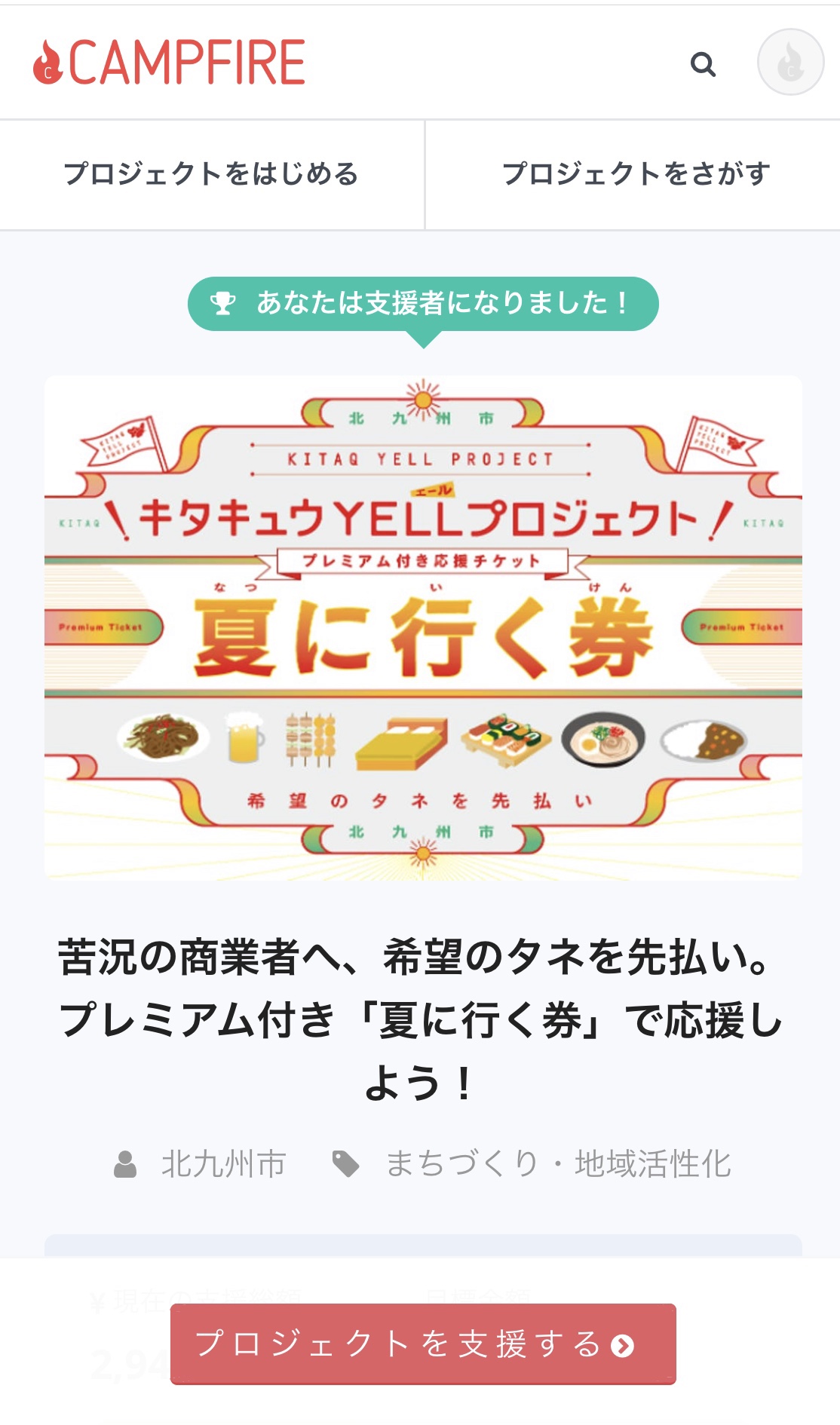
Task: Open the 夏に行く券 project banner image
Action: 422,627
